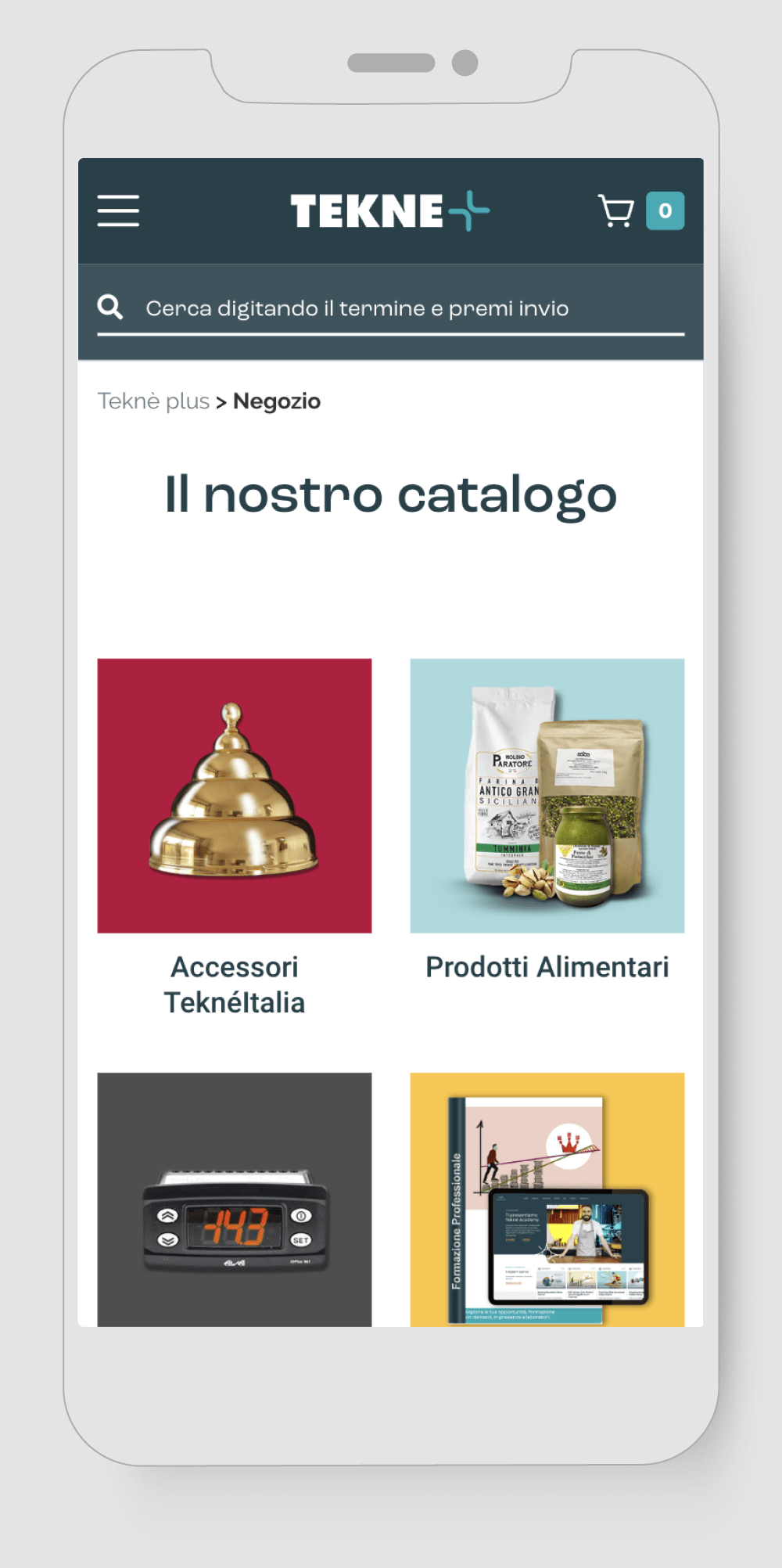The image size is (782, 1568).
Task: Open the shopping cart
Action: click(x=616, y=211)
